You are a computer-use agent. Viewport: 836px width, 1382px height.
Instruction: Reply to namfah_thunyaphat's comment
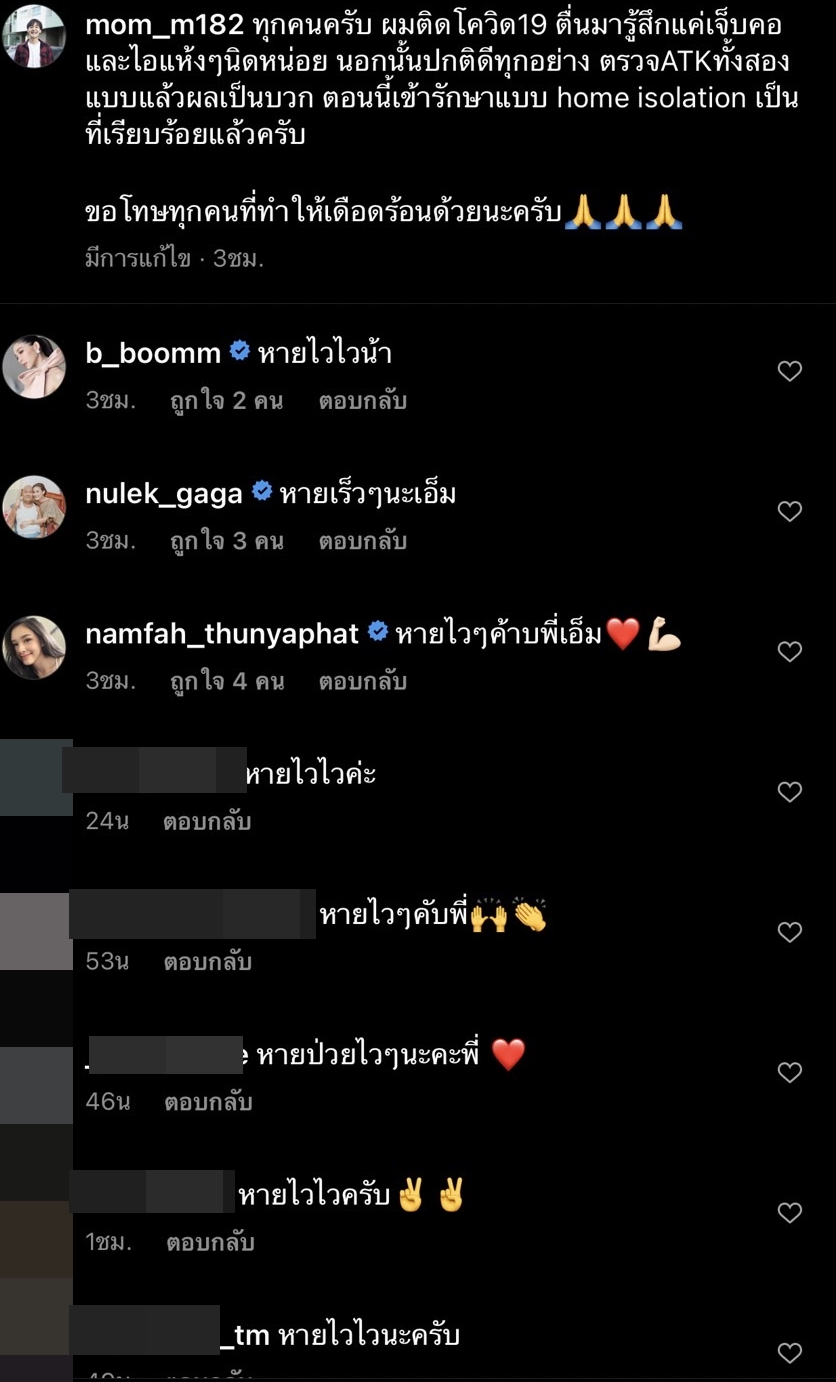363,681
